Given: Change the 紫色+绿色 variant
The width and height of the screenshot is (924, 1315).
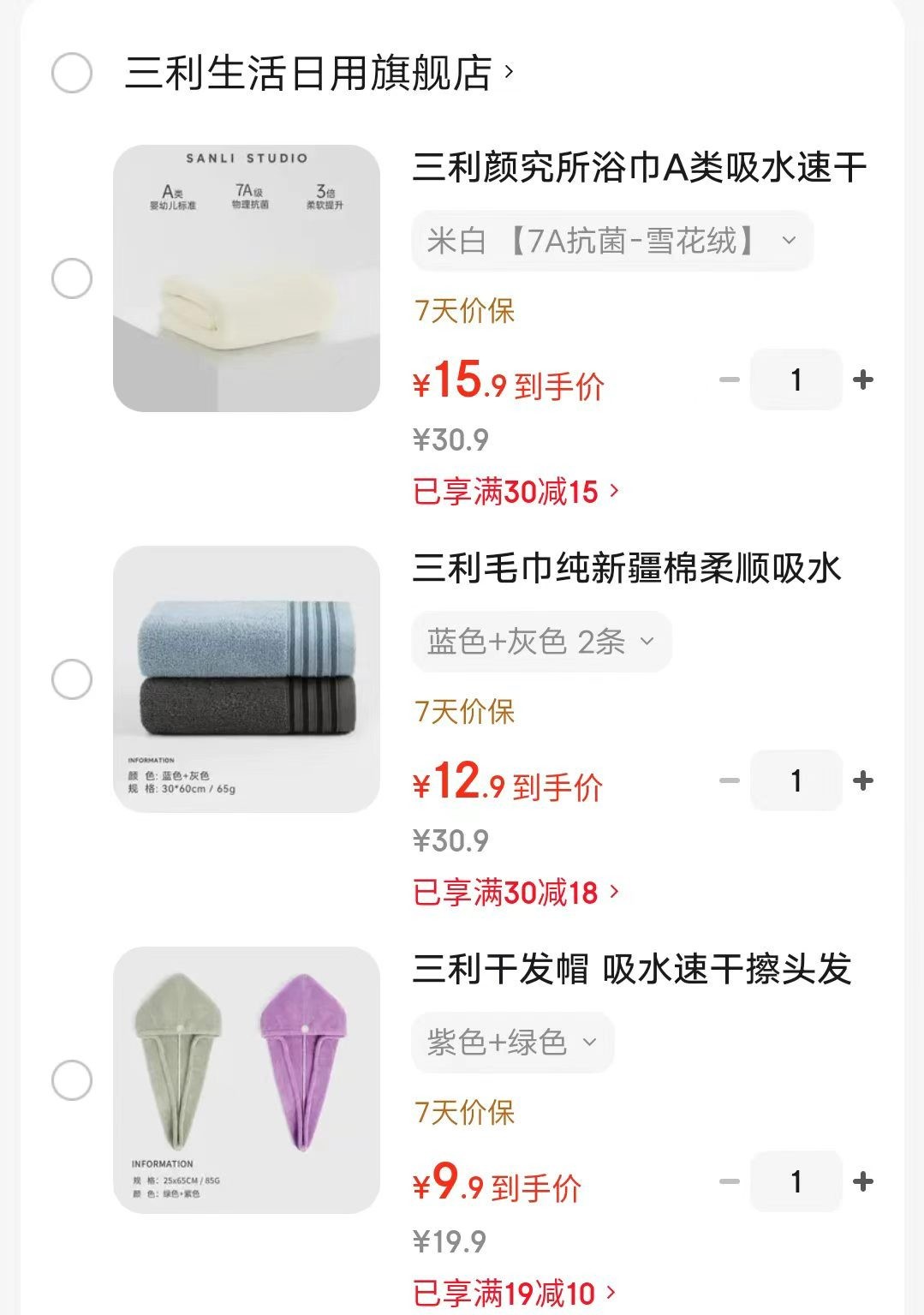Looking at the screenshot, I should pos(512,1043).
